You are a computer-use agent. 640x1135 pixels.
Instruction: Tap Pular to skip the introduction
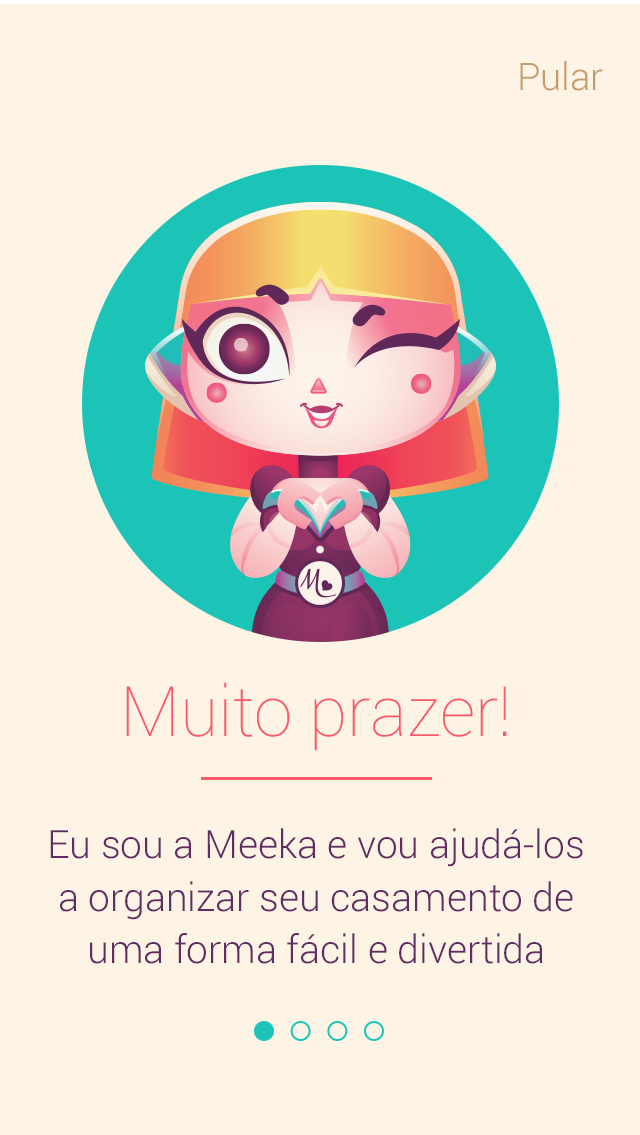560,77
